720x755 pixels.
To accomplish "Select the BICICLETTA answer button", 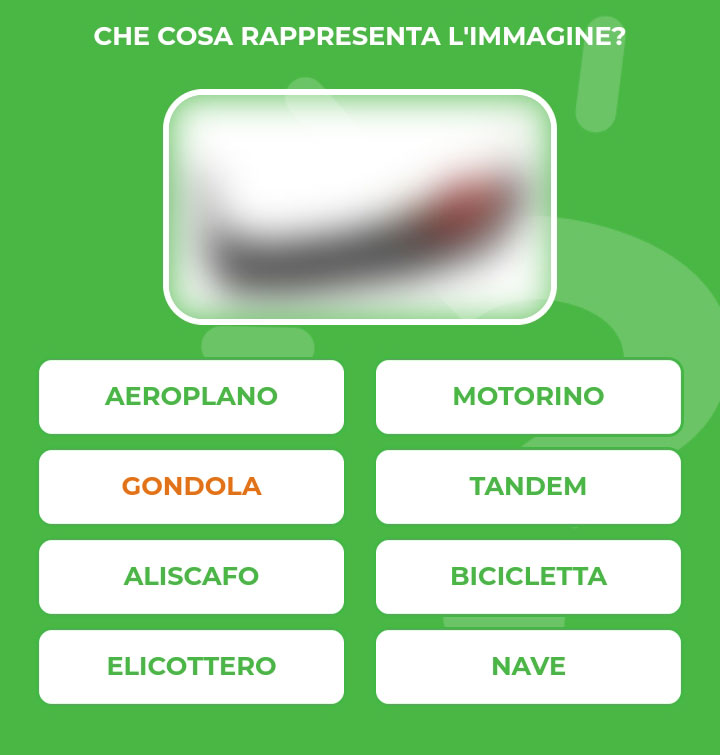I will [x=528, y=577].
